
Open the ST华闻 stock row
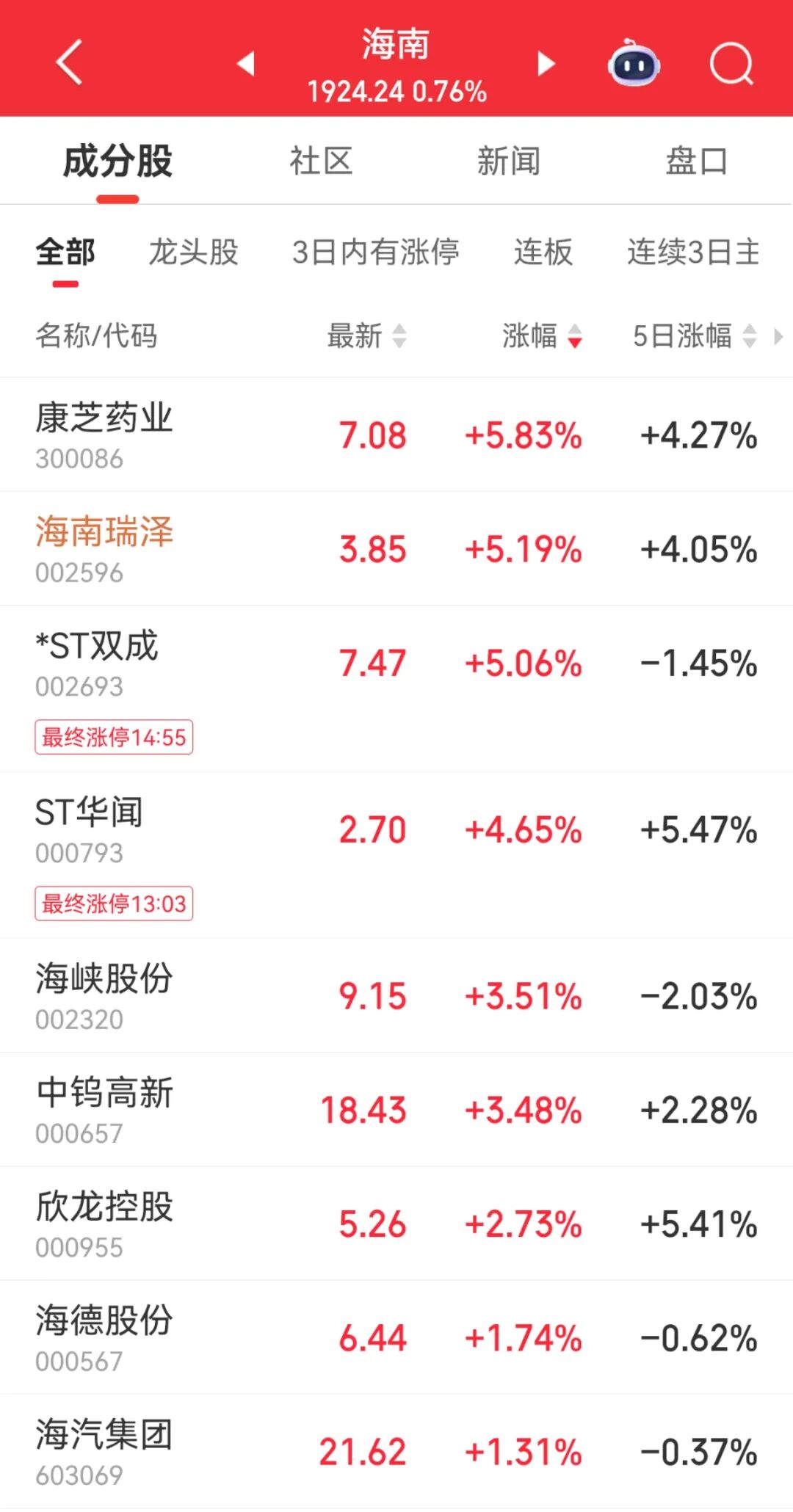pyautogui.click(x=396, y=831)
